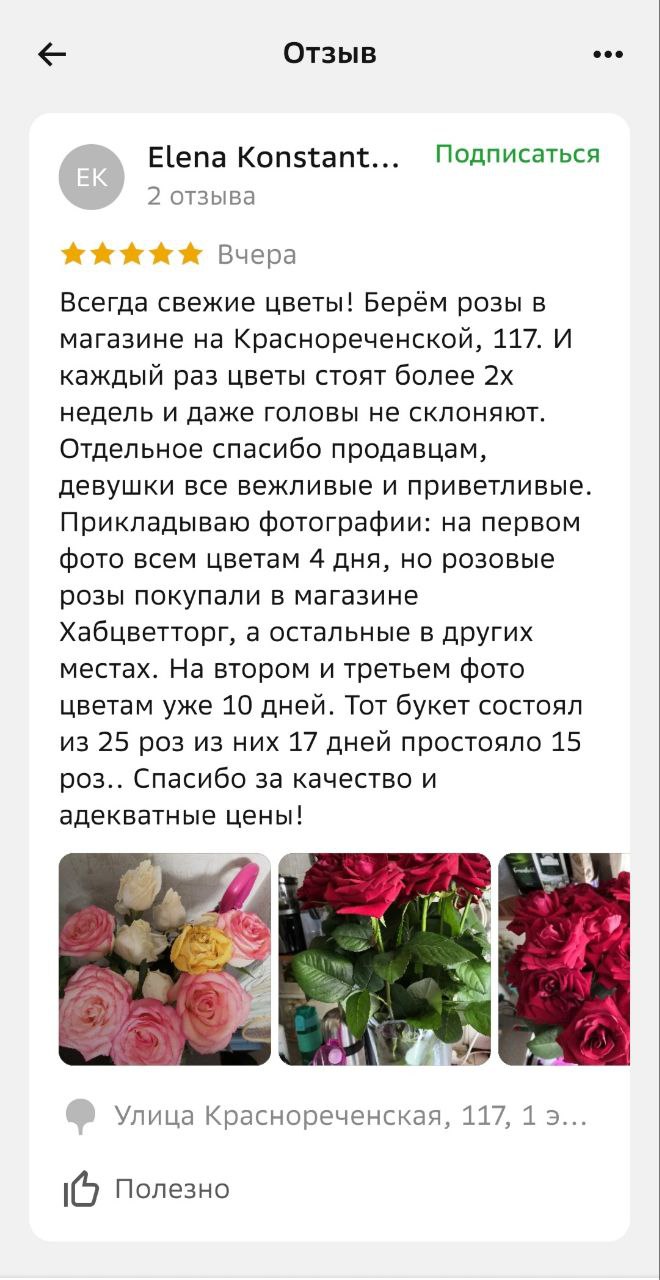Open location Улица Краснореченская, 117
Image resolution: width=660 pixels, height=1280 pixels.
(x=350, y=1115)
